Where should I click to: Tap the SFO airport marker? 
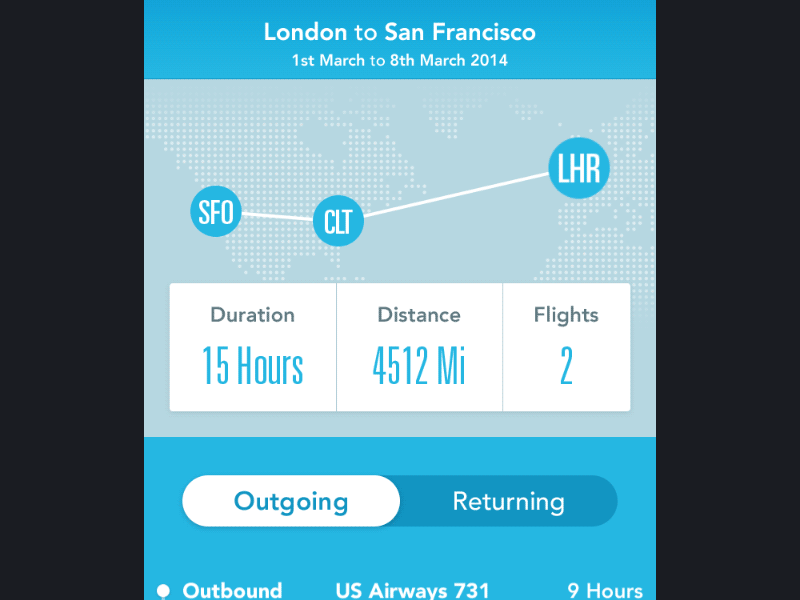(x=216, y=212)
